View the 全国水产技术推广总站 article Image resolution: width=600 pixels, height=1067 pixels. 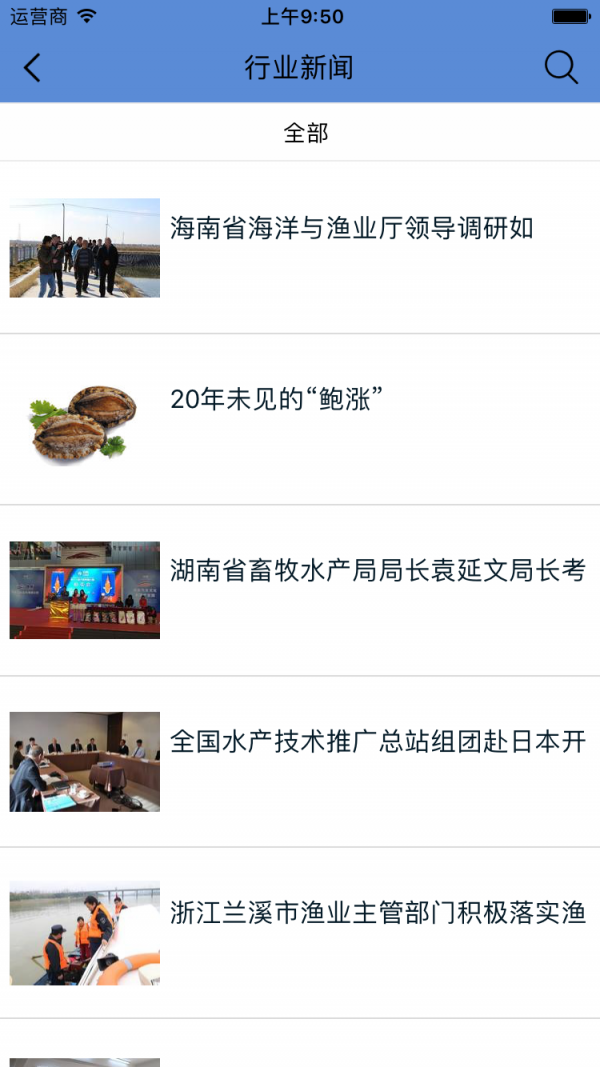pos(377,742)
